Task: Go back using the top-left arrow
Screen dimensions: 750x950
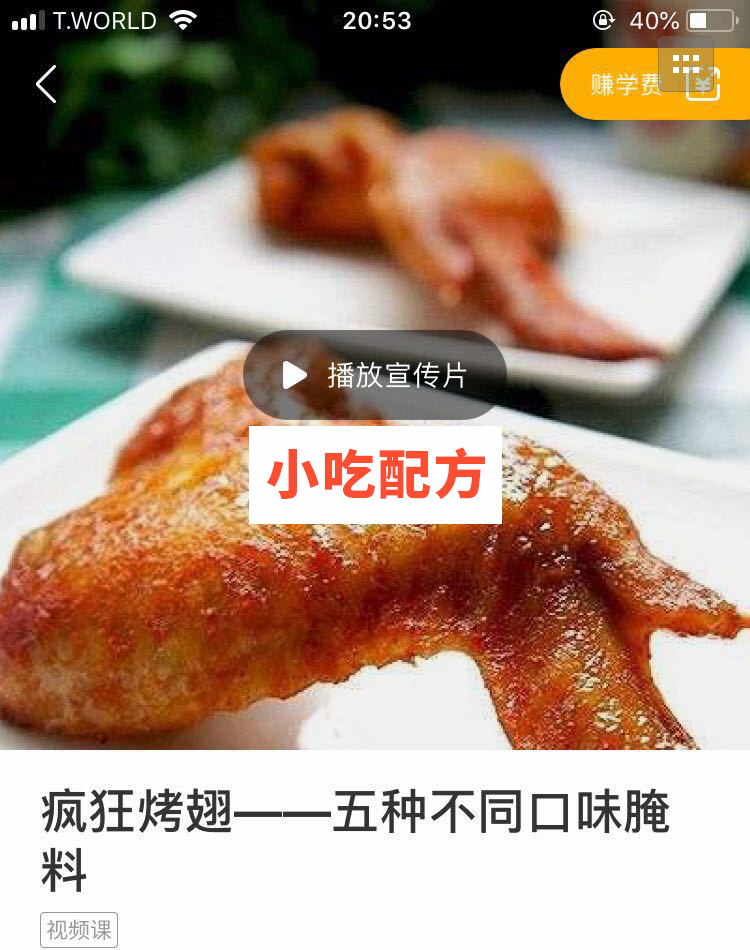Action: click(x=46, y=84)
